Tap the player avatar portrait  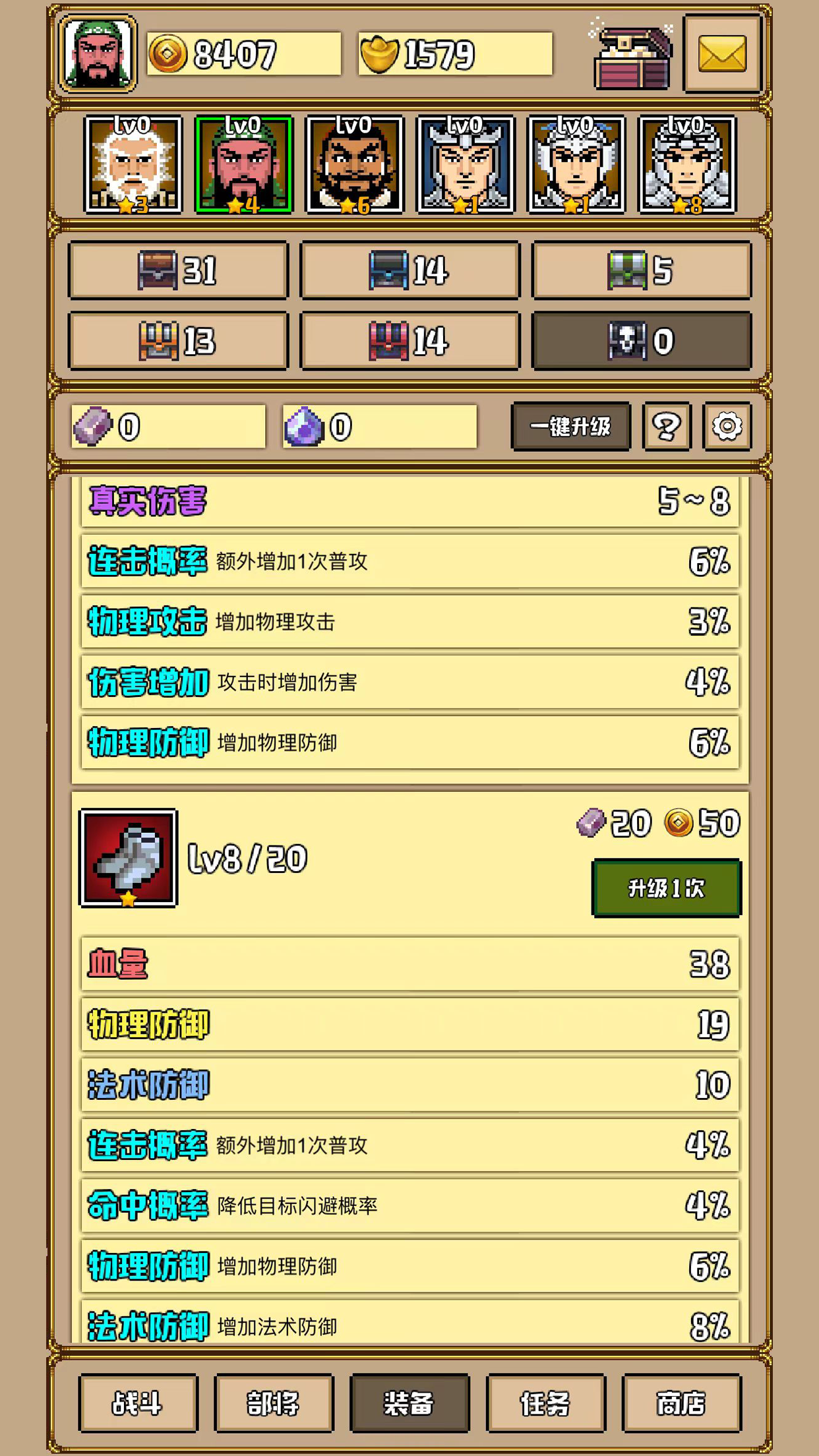coord(98,54)
